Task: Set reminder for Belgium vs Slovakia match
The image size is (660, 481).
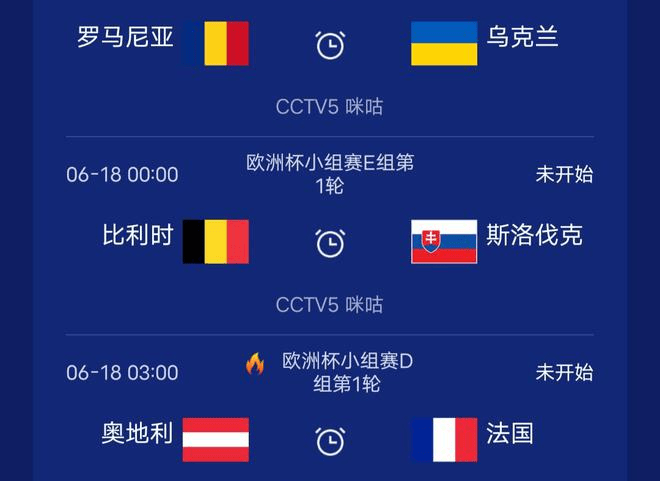Action: tap(330, 242)
